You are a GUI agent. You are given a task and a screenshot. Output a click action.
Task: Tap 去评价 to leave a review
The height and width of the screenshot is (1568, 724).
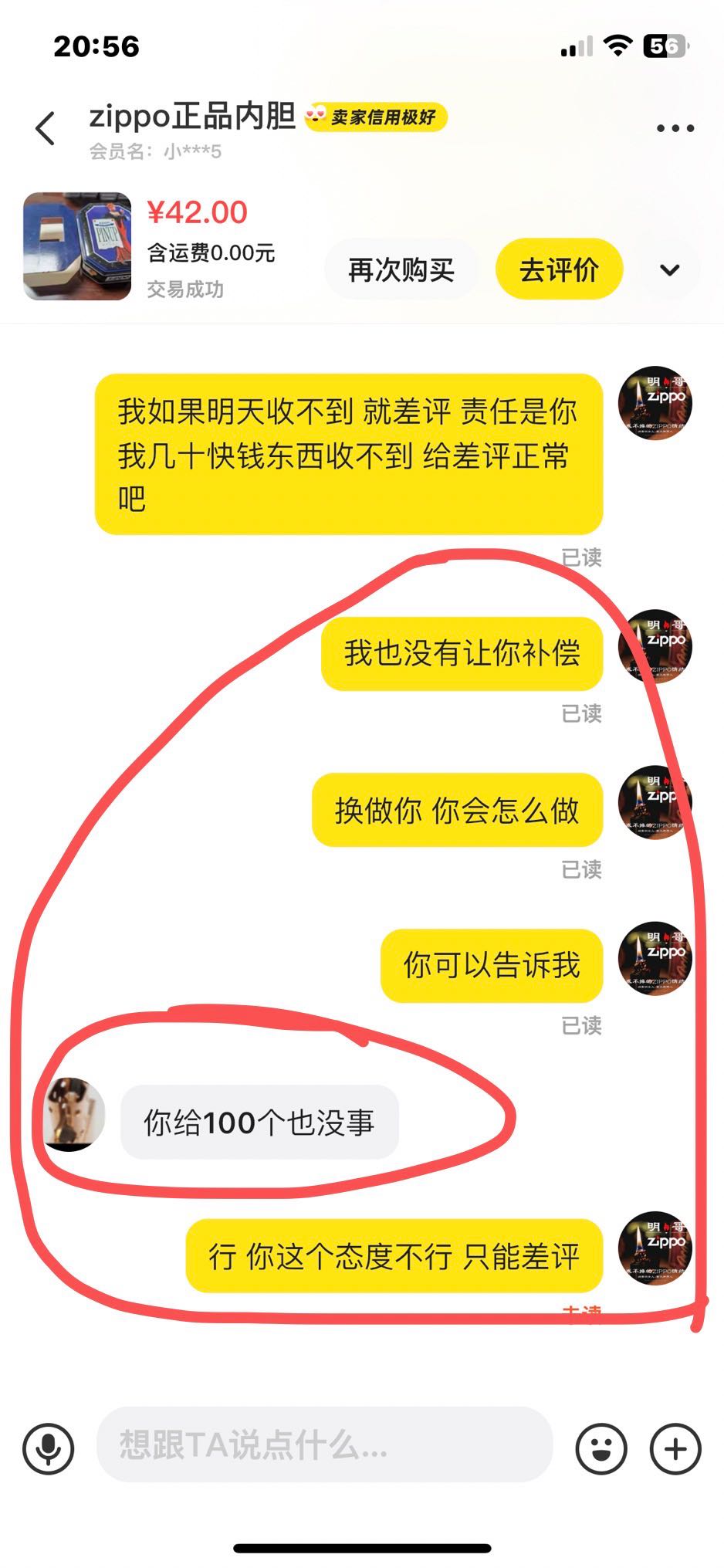click(x=559, y=269)
